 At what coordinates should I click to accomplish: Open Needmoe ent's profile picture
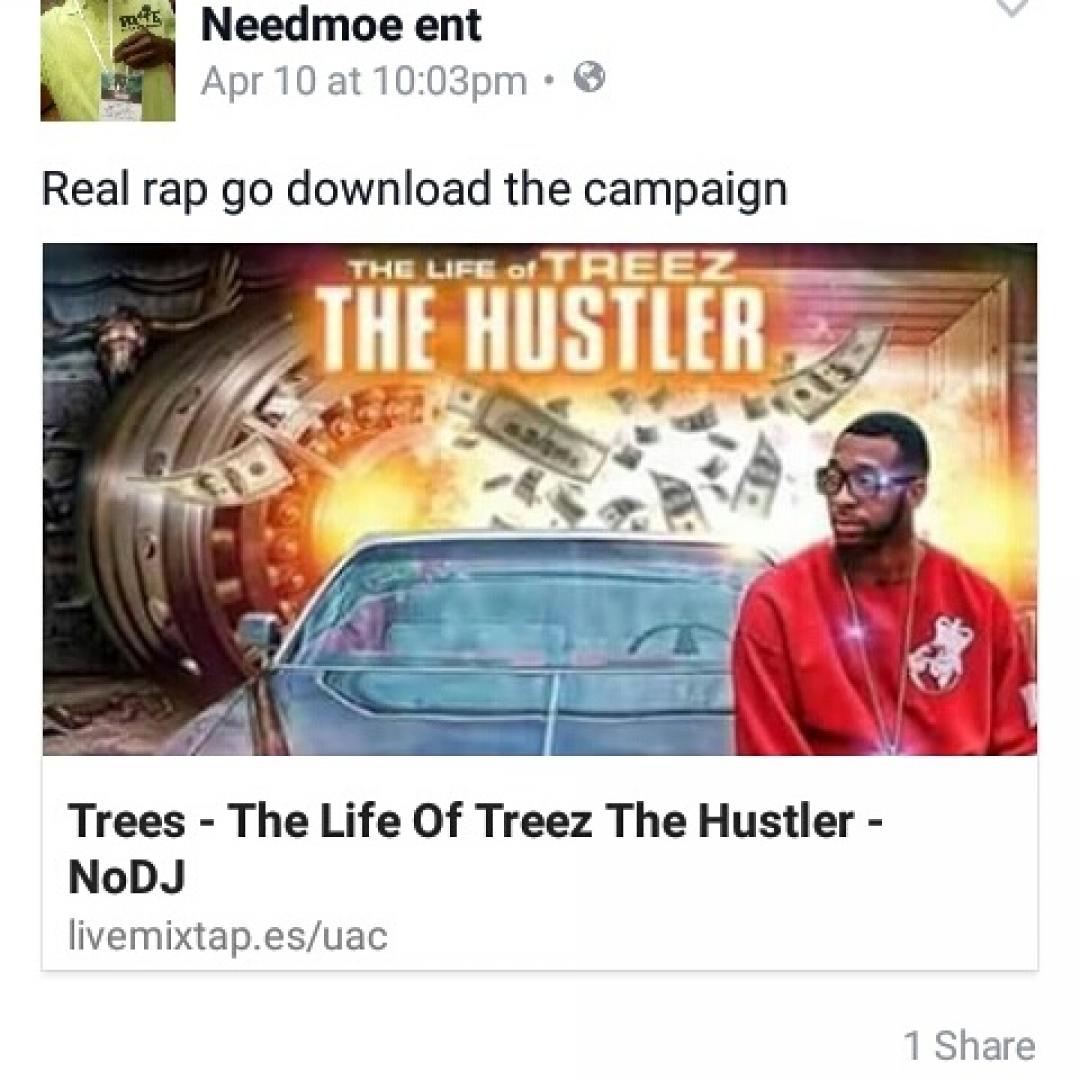(x=107, y=62)
